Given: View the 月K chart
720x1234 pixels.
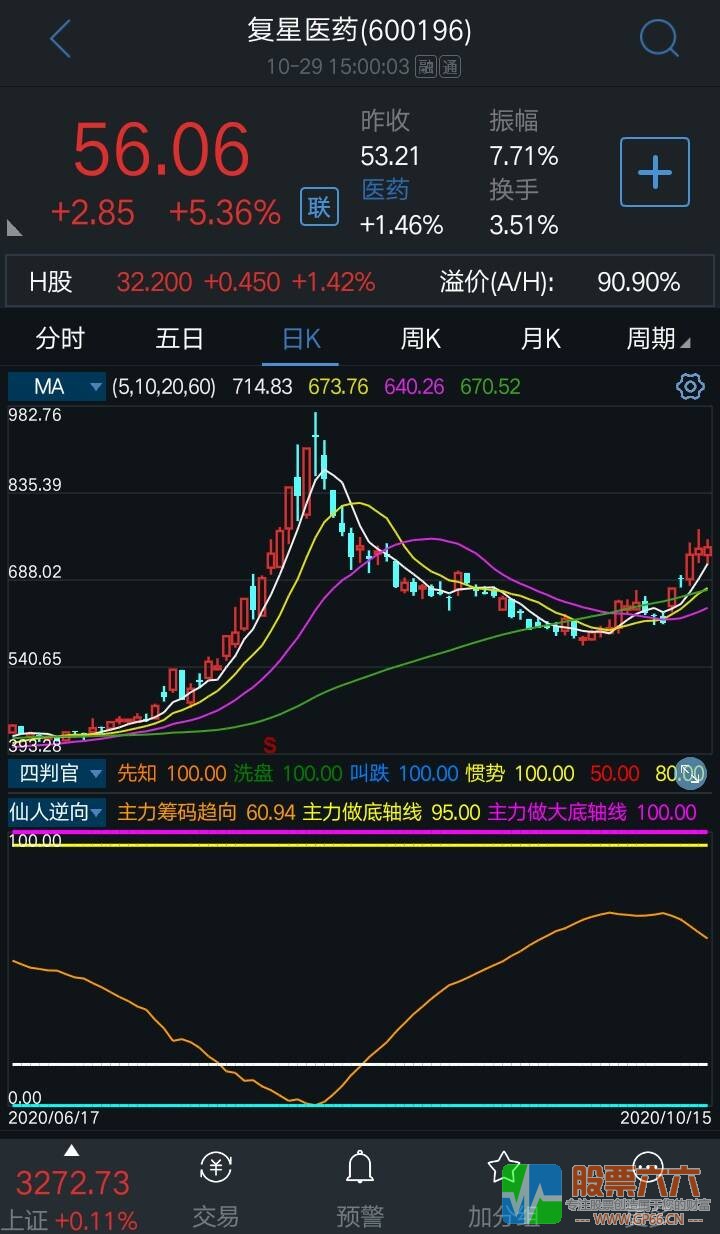Looking at the screenshot, I should pyautogui.click(x=541, y=339).
